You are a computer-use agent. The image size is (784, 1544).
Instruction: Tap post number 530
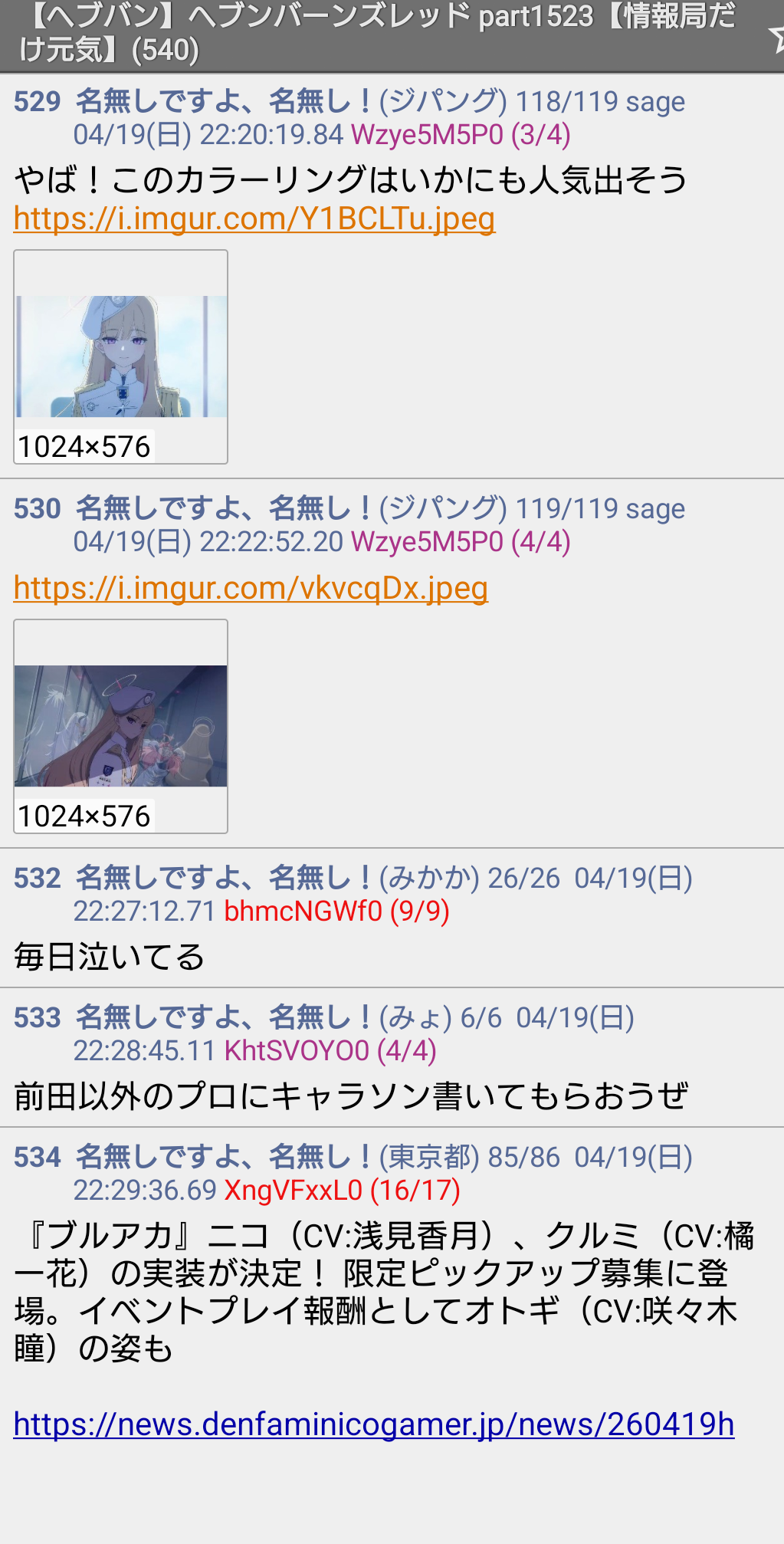coord(37,509)
